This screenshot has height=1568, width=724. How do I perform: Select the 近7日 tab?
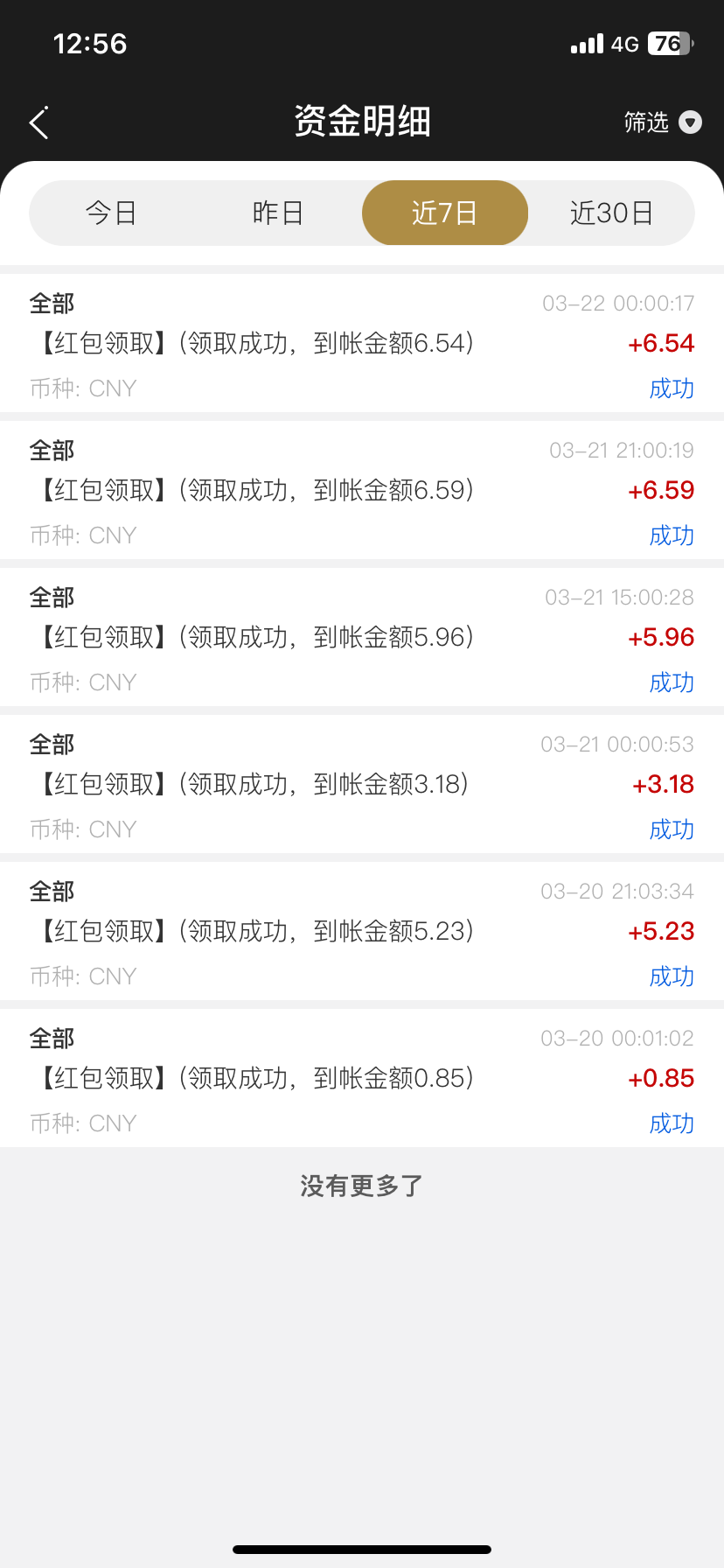[x=445, y=213]
